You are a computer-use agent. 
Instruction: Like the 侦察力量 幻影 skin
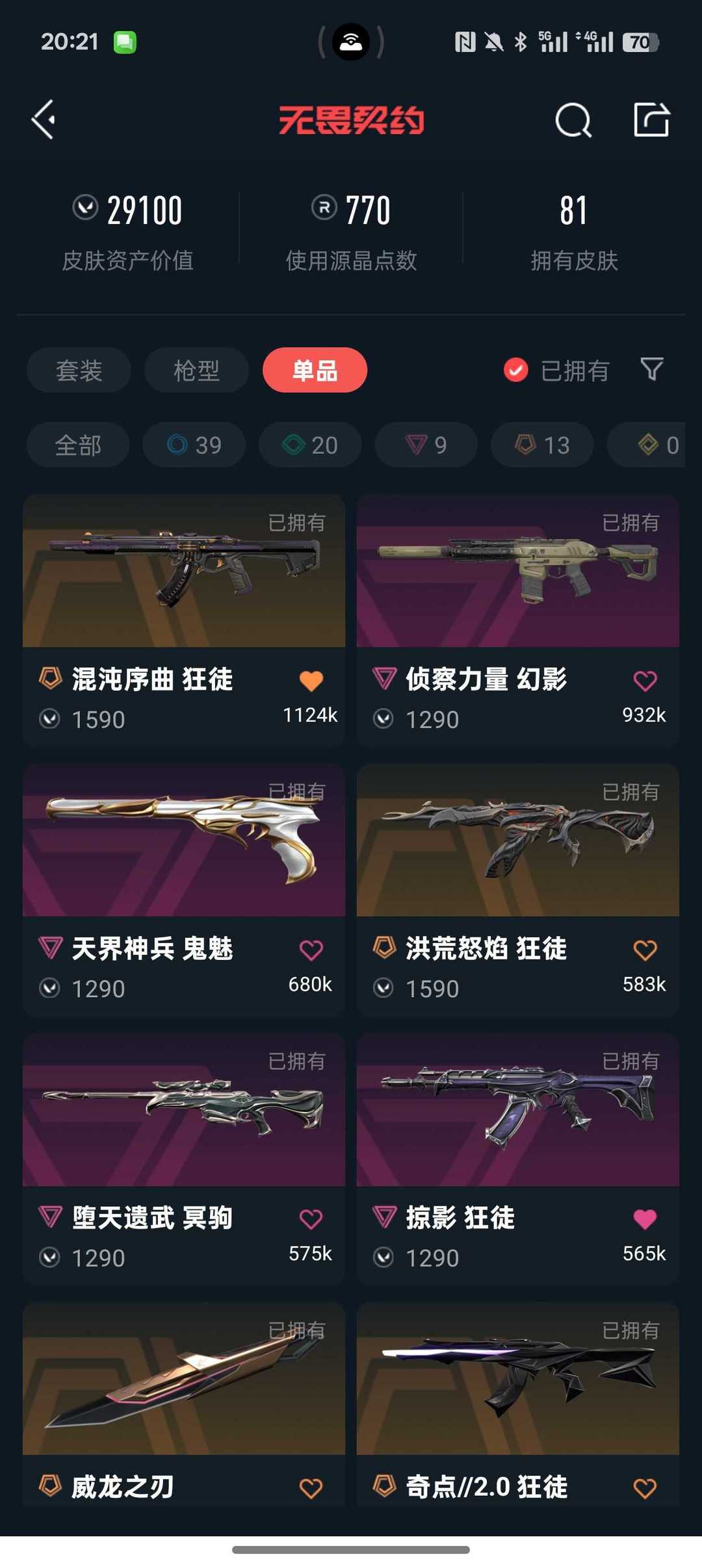644,681
